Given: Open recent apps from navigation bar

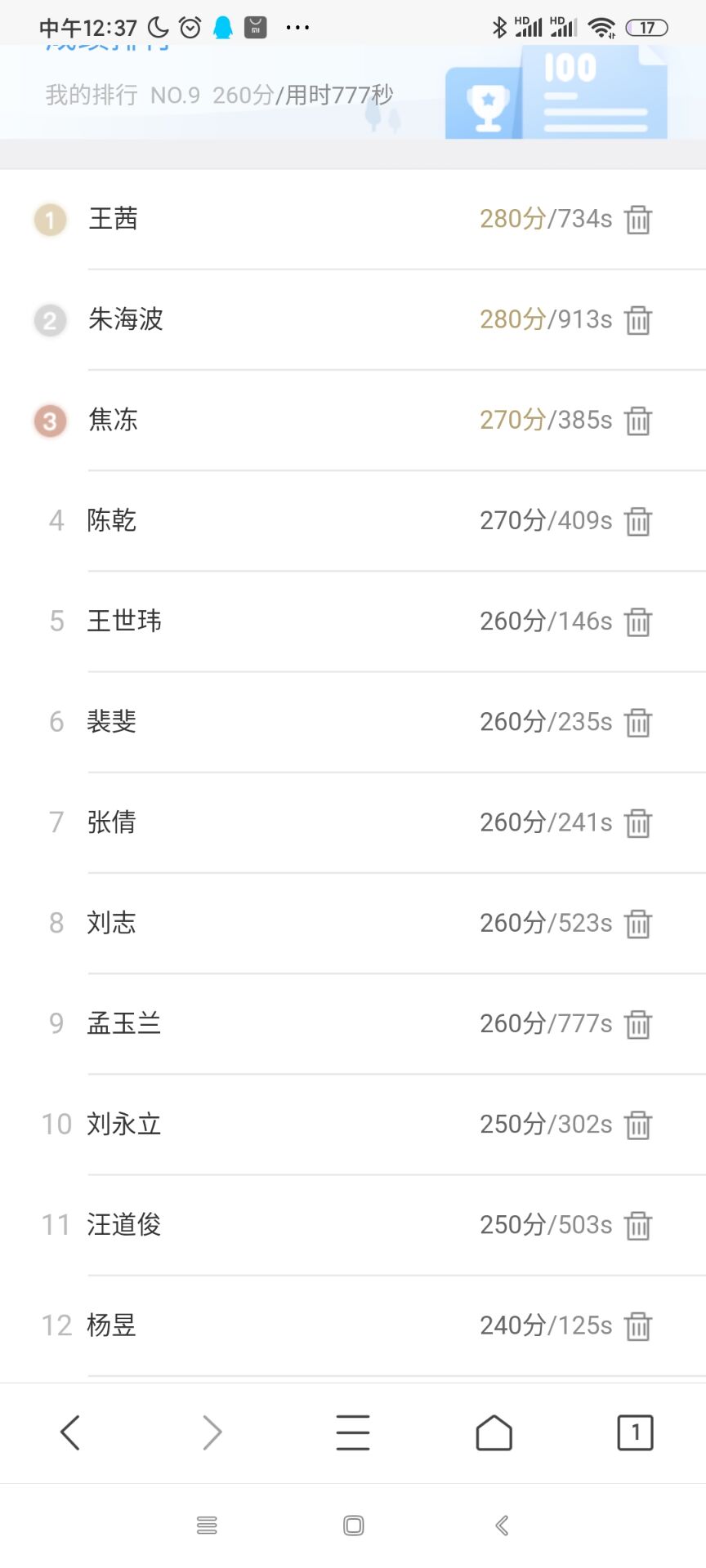Looking at the screenshot, I should point(207,1526).
